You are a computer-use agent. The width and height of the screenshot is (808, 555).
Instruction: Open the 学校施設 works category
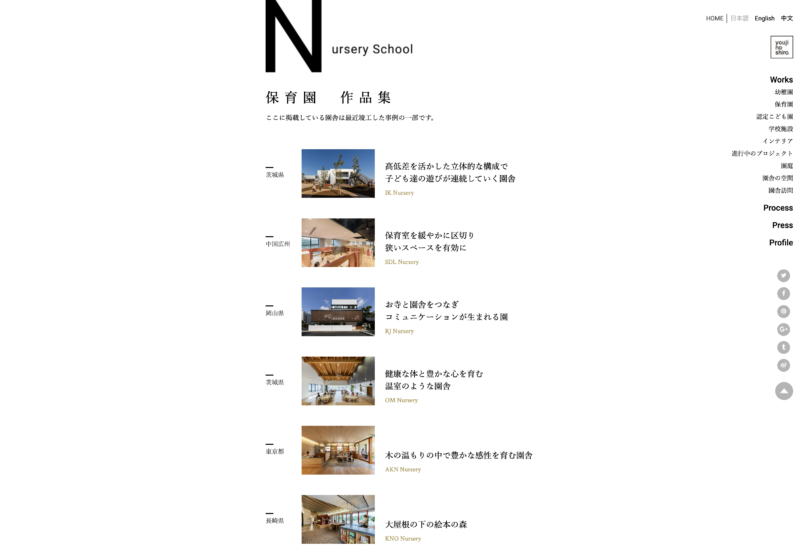780,129
